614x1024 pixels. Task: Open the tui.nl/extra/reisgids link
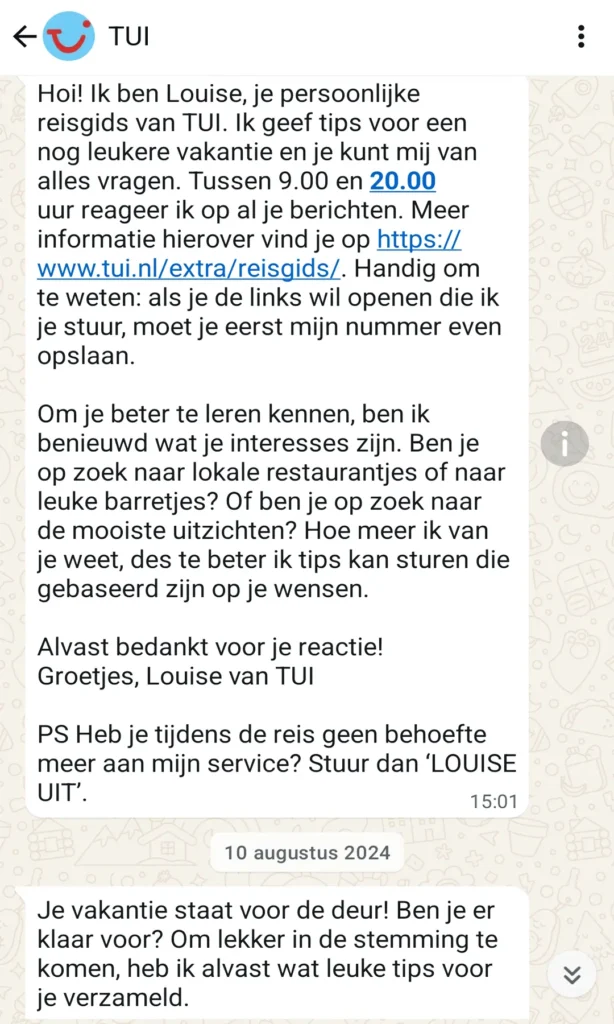tap(190, 268)
